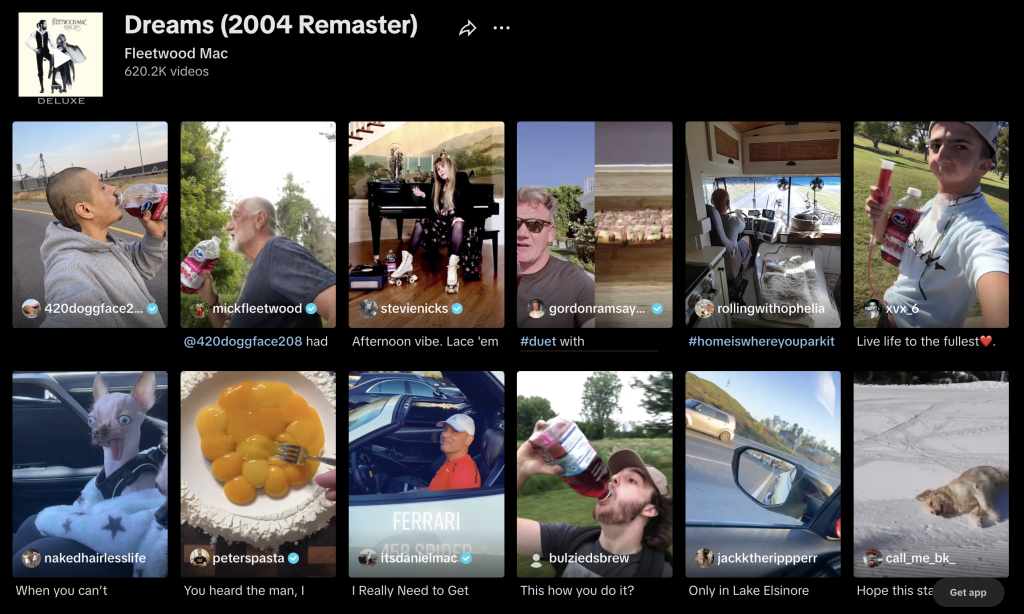1024x614 pixels.
Task: Tap the Get app button
Action: (967, 592)
